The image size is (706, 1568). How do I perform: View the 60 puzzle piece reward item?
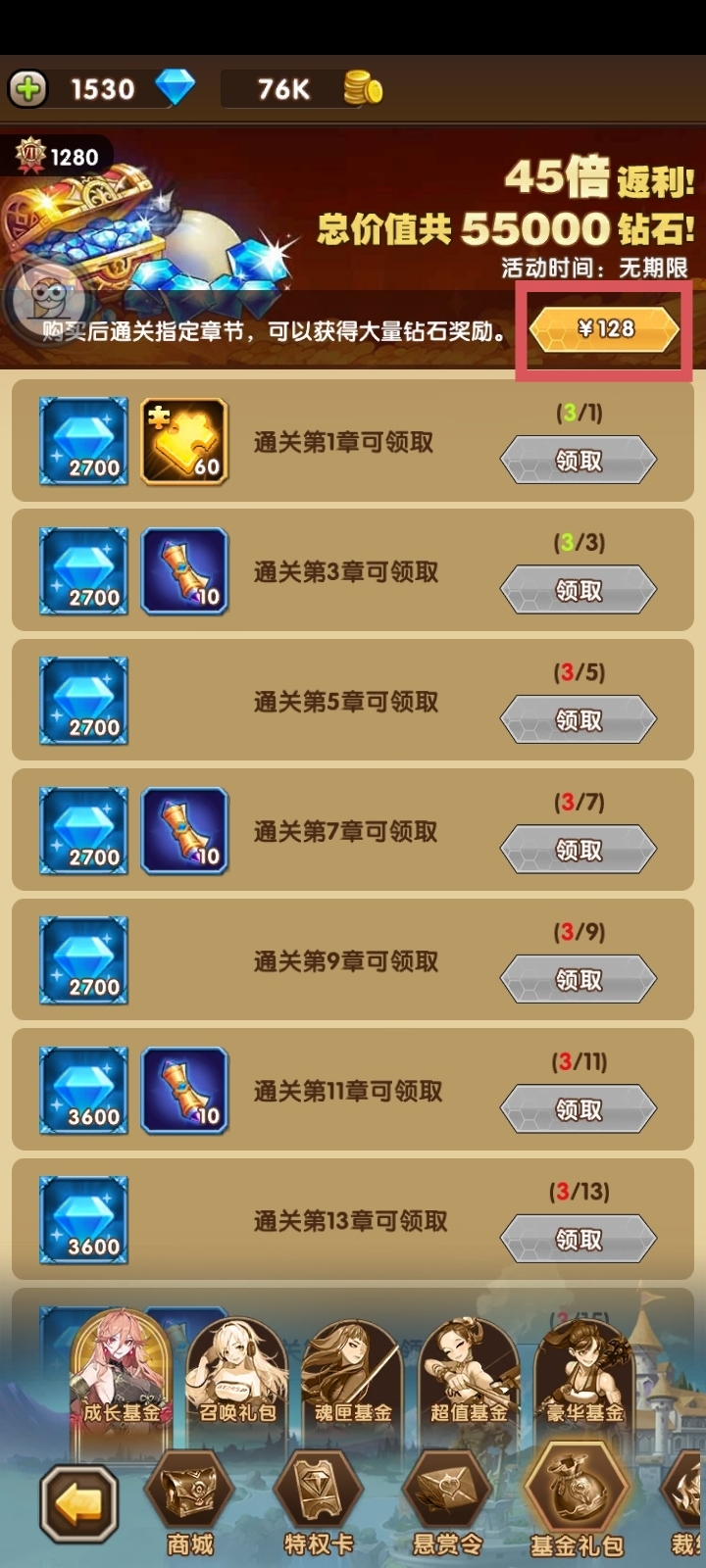tap(184, 442)
